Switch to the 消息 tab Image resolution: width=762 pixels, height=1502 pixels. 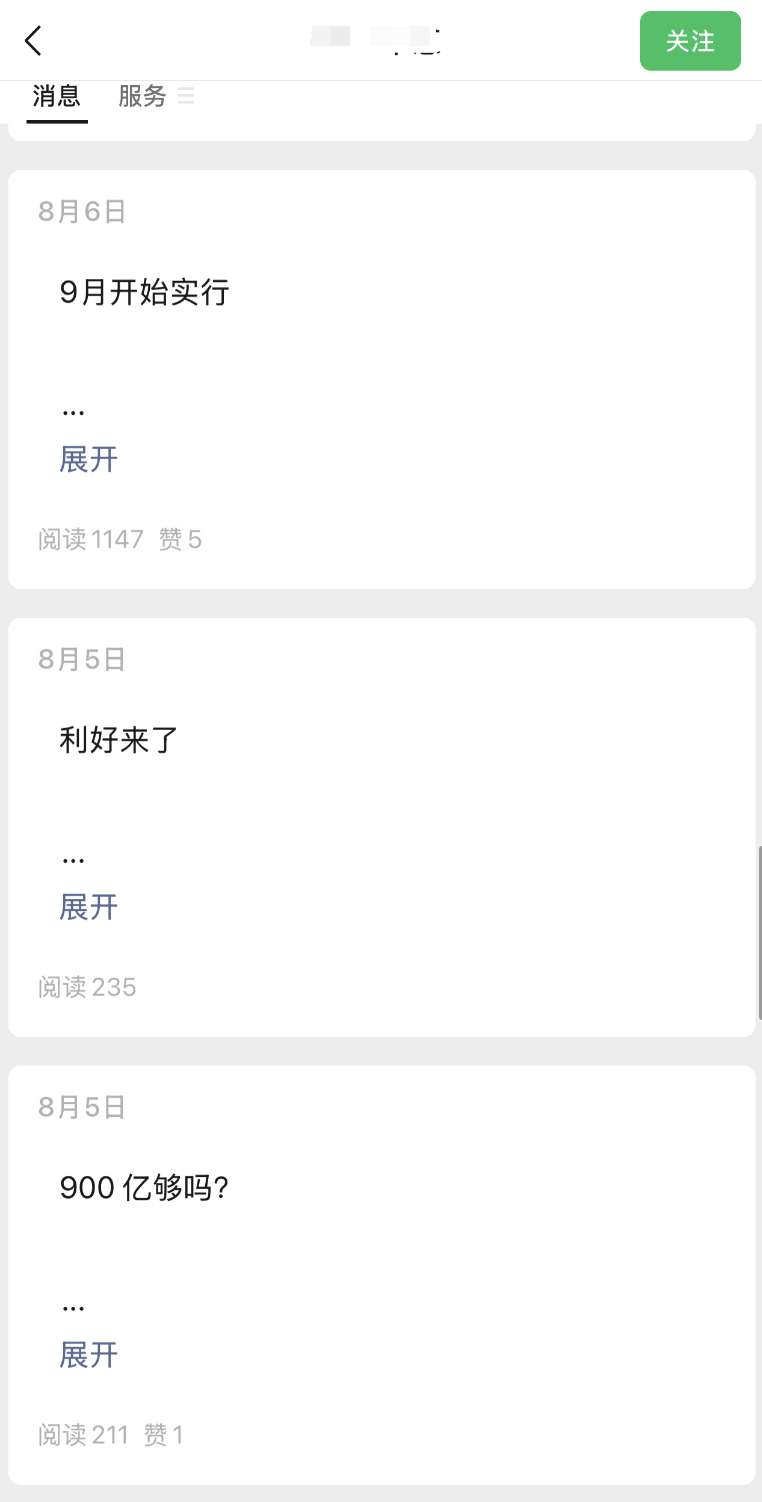coord(57,96)
